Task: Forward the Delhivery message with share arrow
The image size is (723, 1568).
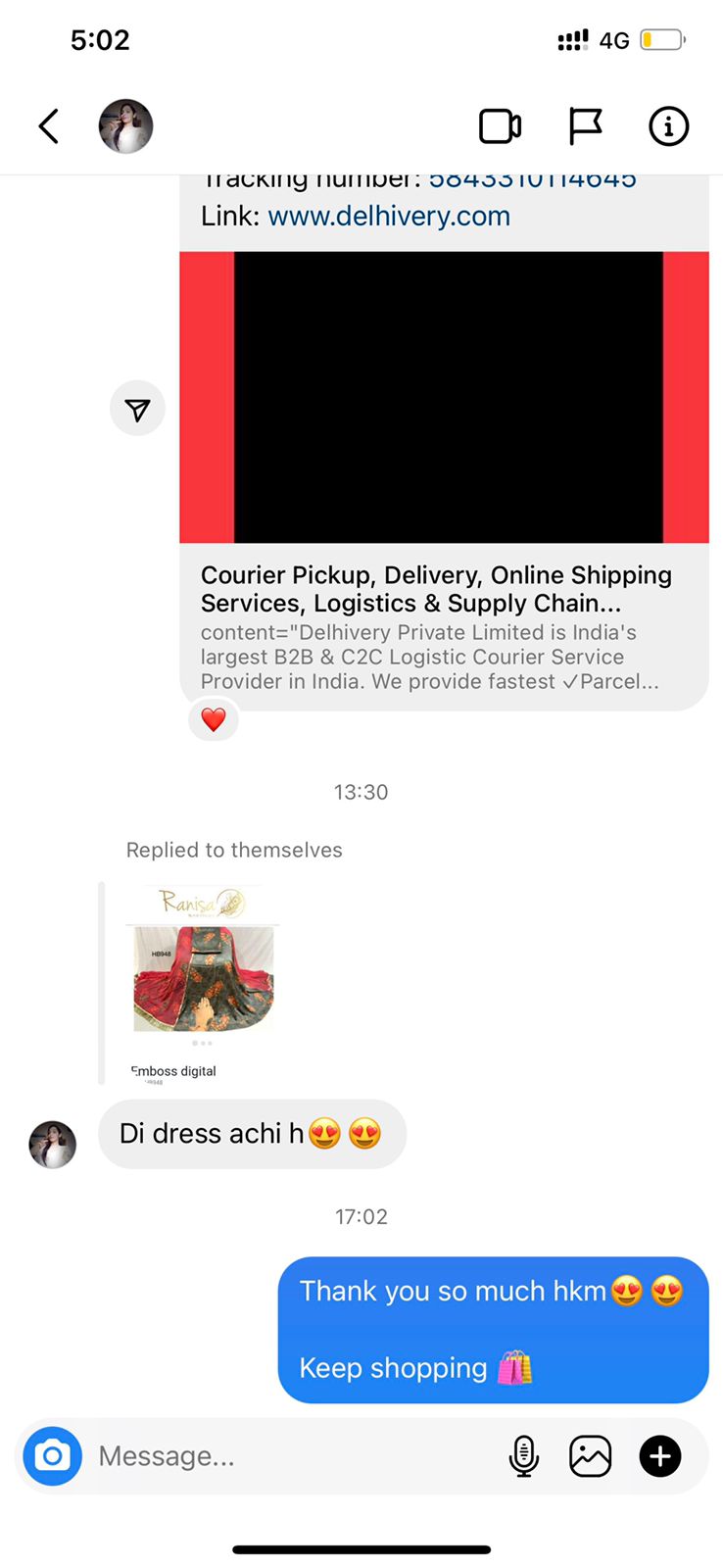Action: click(x=137, y=409)
